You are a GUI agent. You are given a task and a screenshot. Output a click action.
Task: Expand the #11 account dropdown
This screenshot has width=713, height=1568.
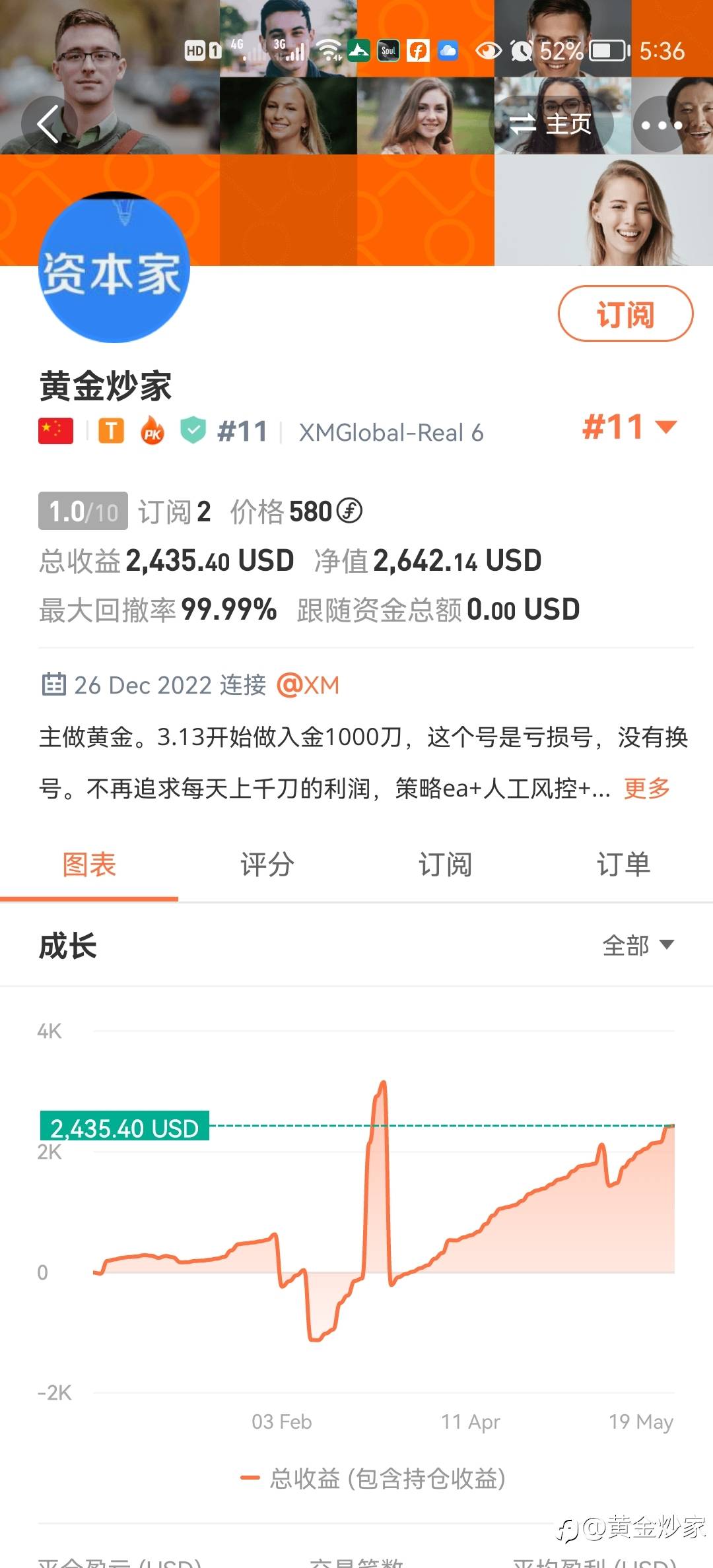(630, 426)
